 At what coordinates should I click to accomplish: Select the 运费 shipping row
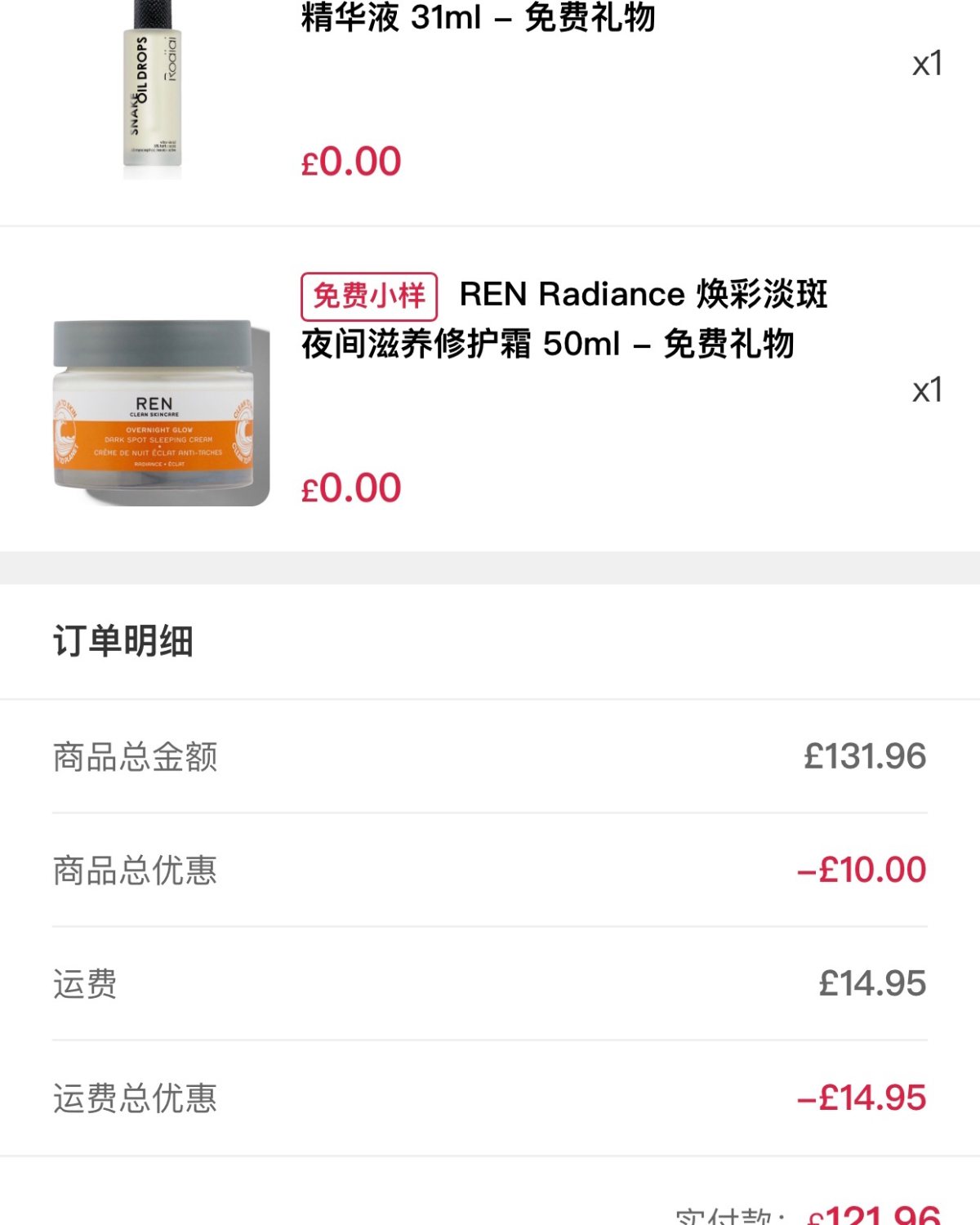(84, 986)
